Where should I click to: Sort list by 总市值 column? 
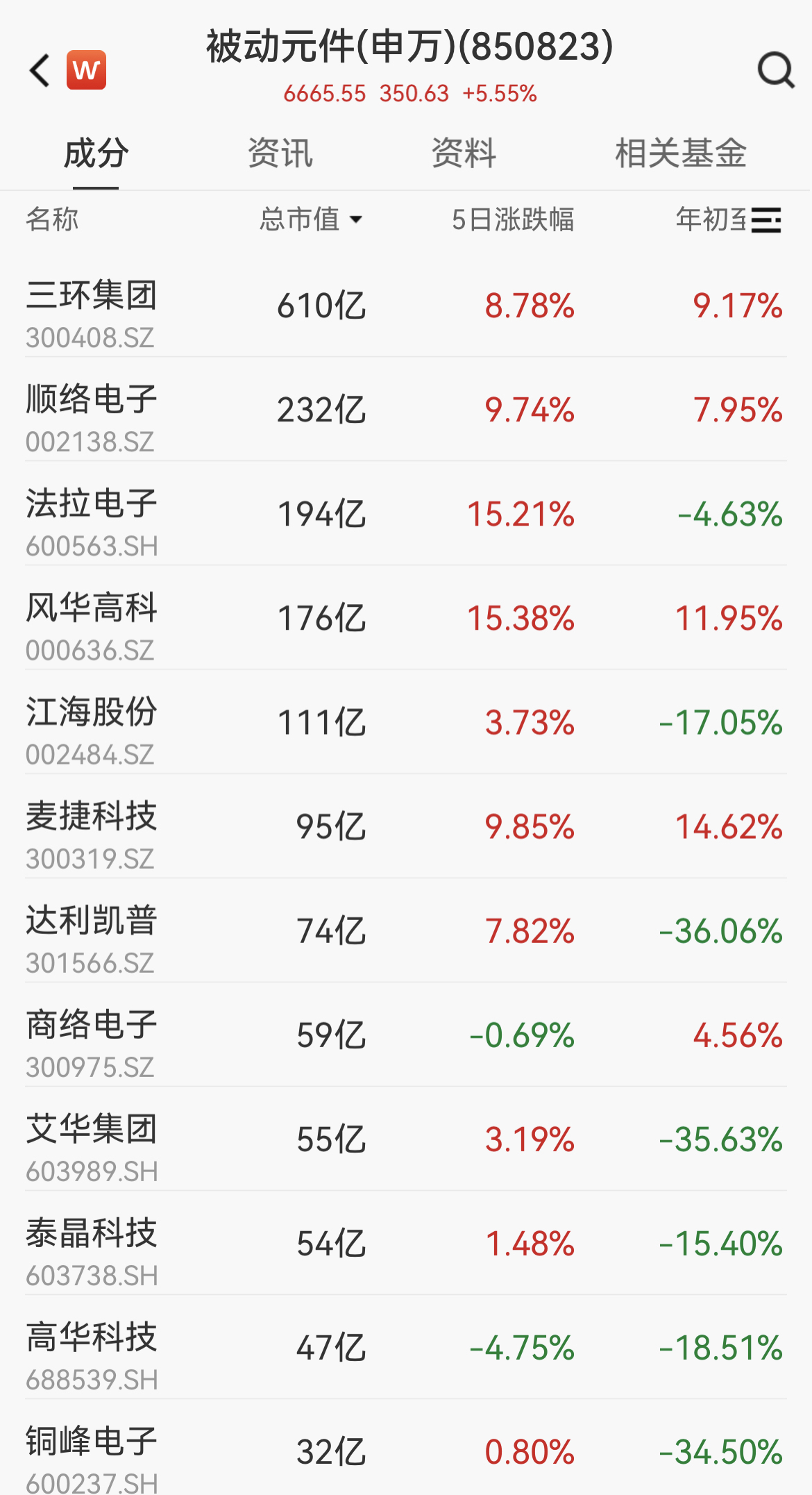[x=310, y=219]
